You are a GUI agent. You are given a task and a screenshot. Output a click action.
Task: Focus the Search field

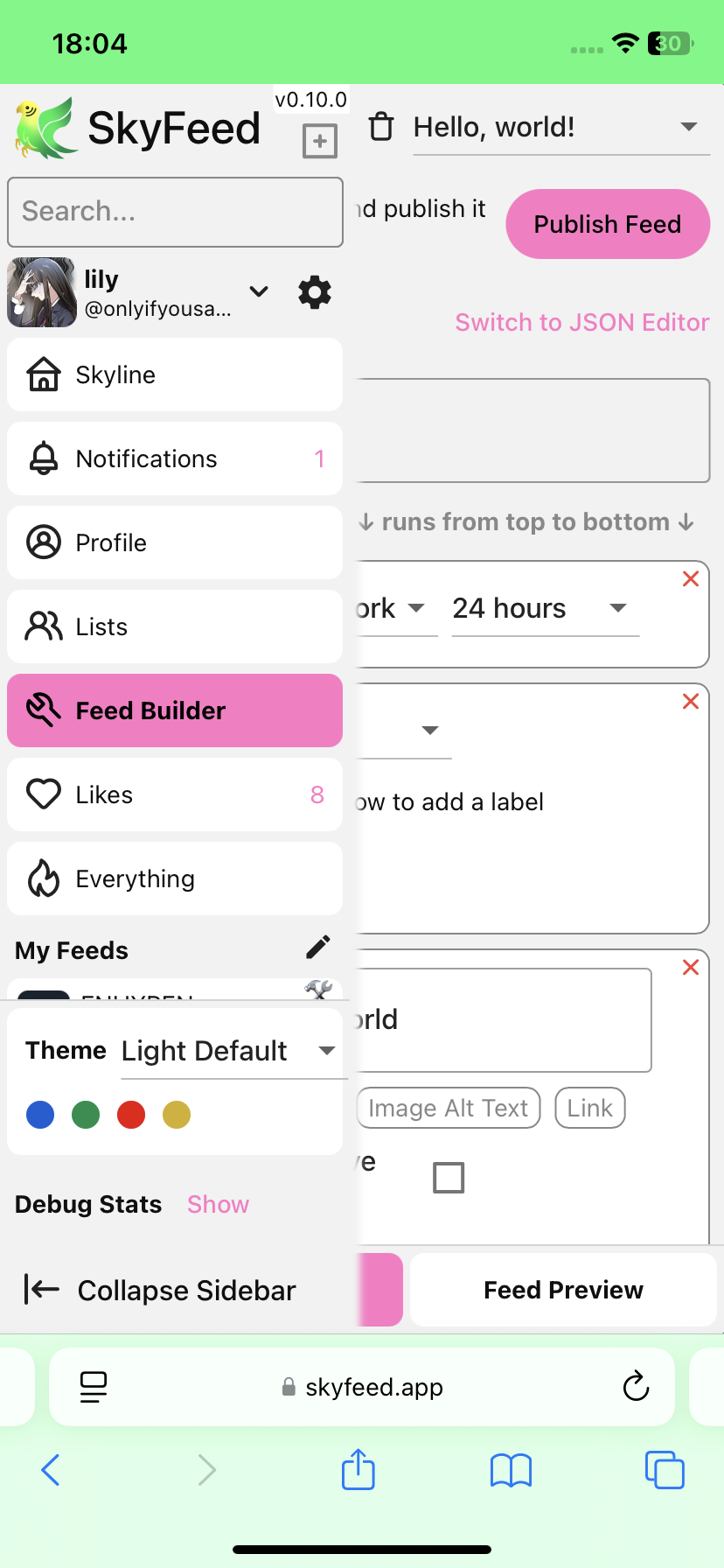pyautogui.click(x=175, y=212)
